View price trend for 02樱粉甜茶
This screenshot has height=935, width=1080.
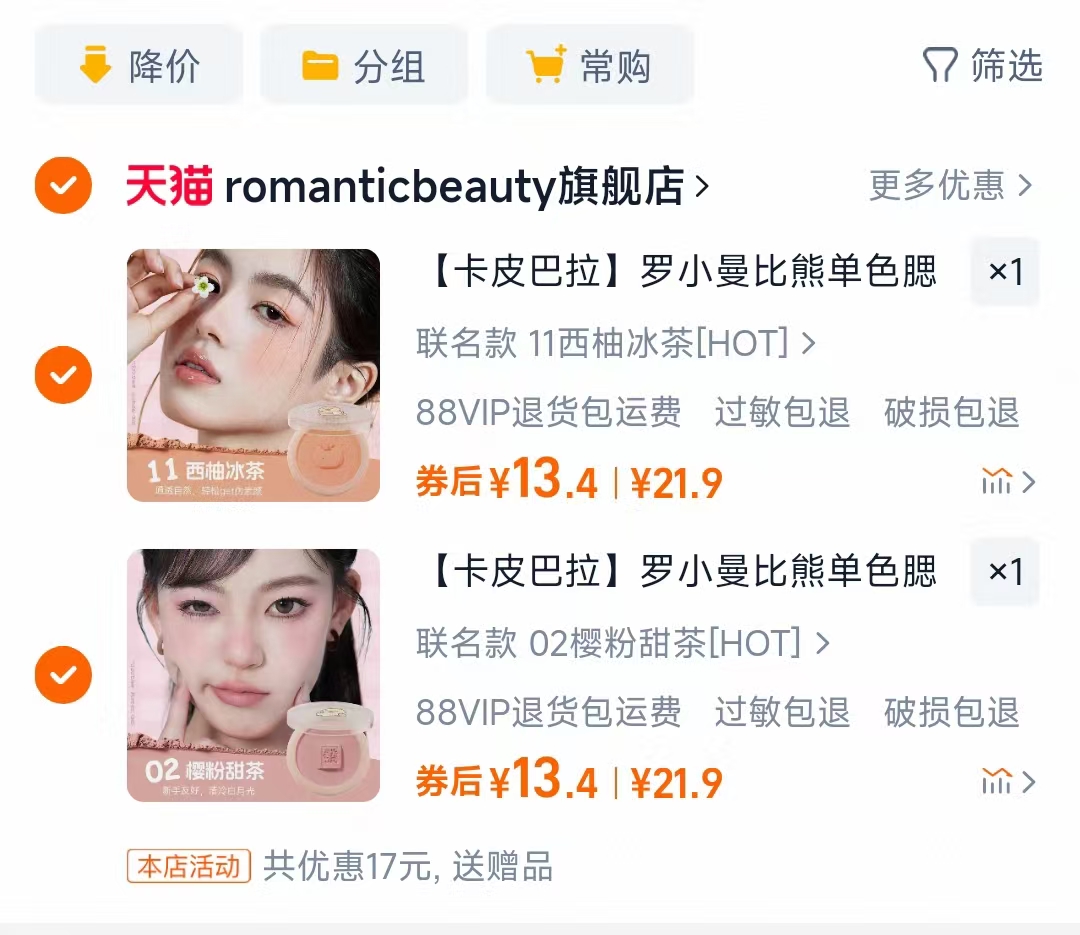pyautogui.click(x=1007, y=782)
